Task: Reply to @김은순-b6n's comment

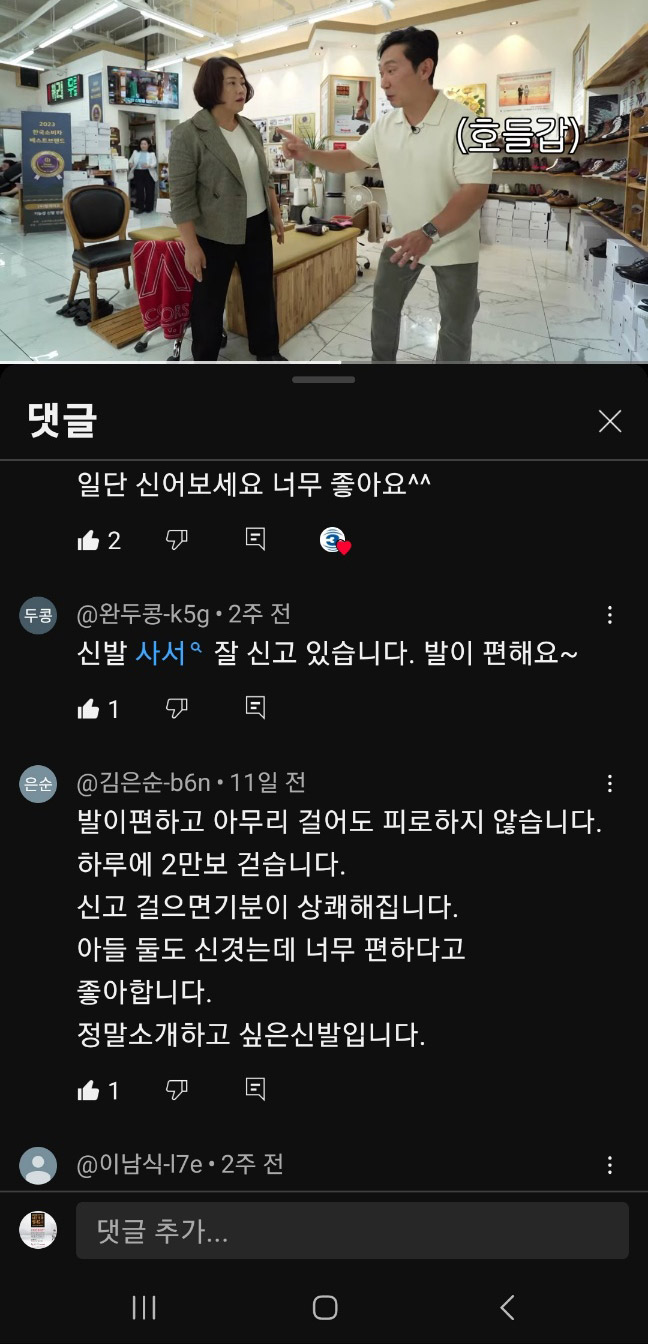Action: click(255, 1090)
